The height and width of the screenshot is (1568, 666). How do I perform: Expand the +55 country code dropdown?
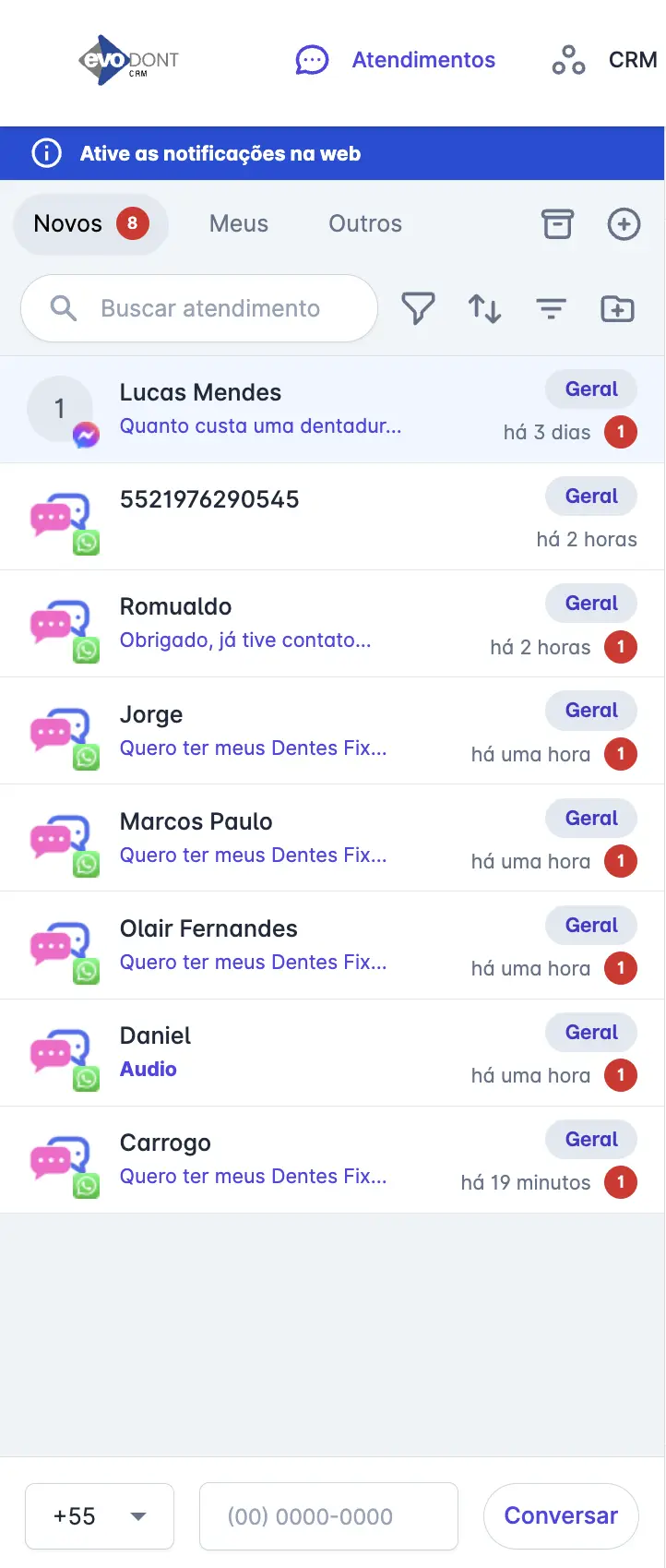click(x=100, y=1516)
